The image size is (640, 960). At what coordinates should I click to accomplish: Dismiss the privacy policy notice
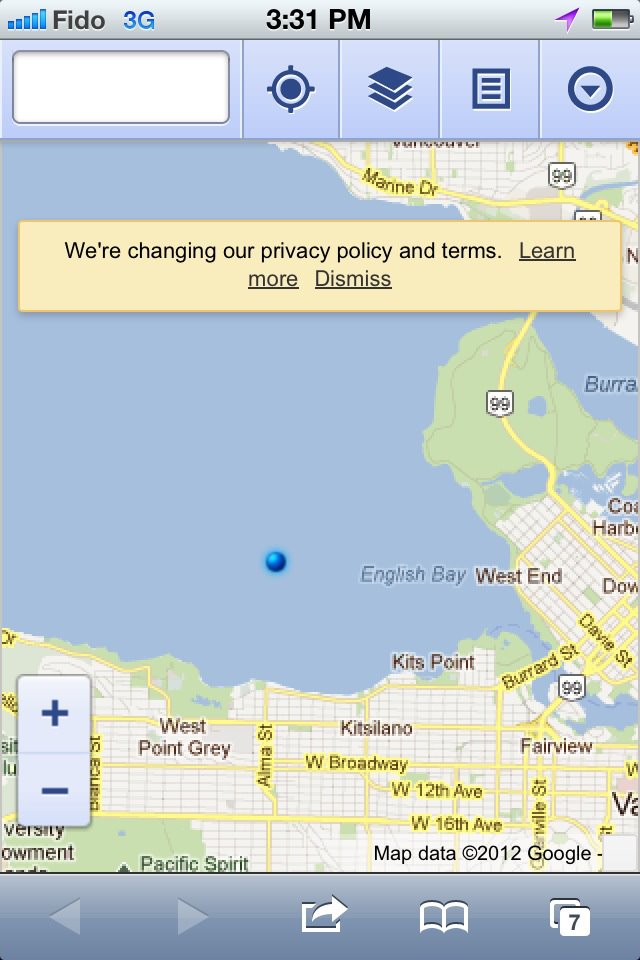353,279
